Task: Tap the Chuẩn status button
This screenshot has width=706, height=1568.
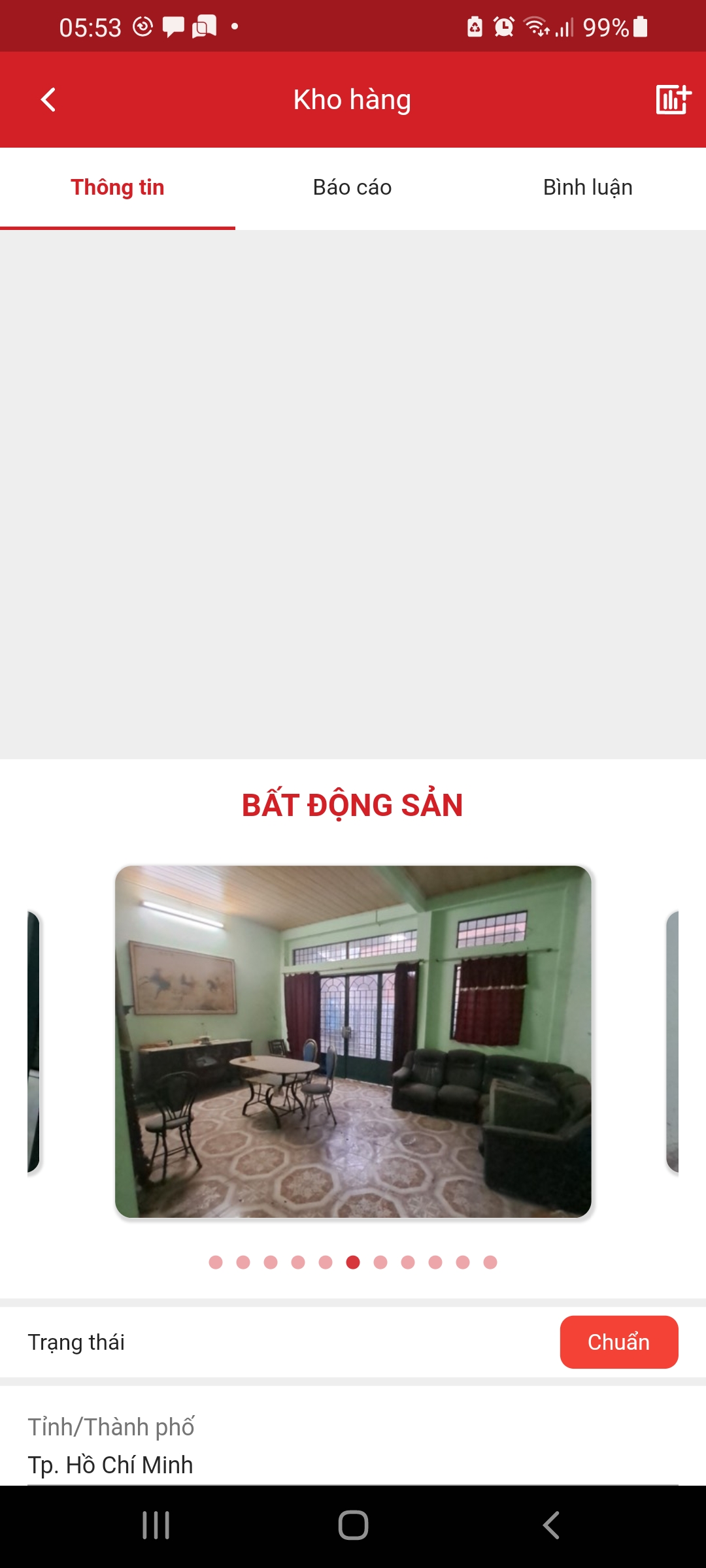Action: click(x=619, y=1342)
